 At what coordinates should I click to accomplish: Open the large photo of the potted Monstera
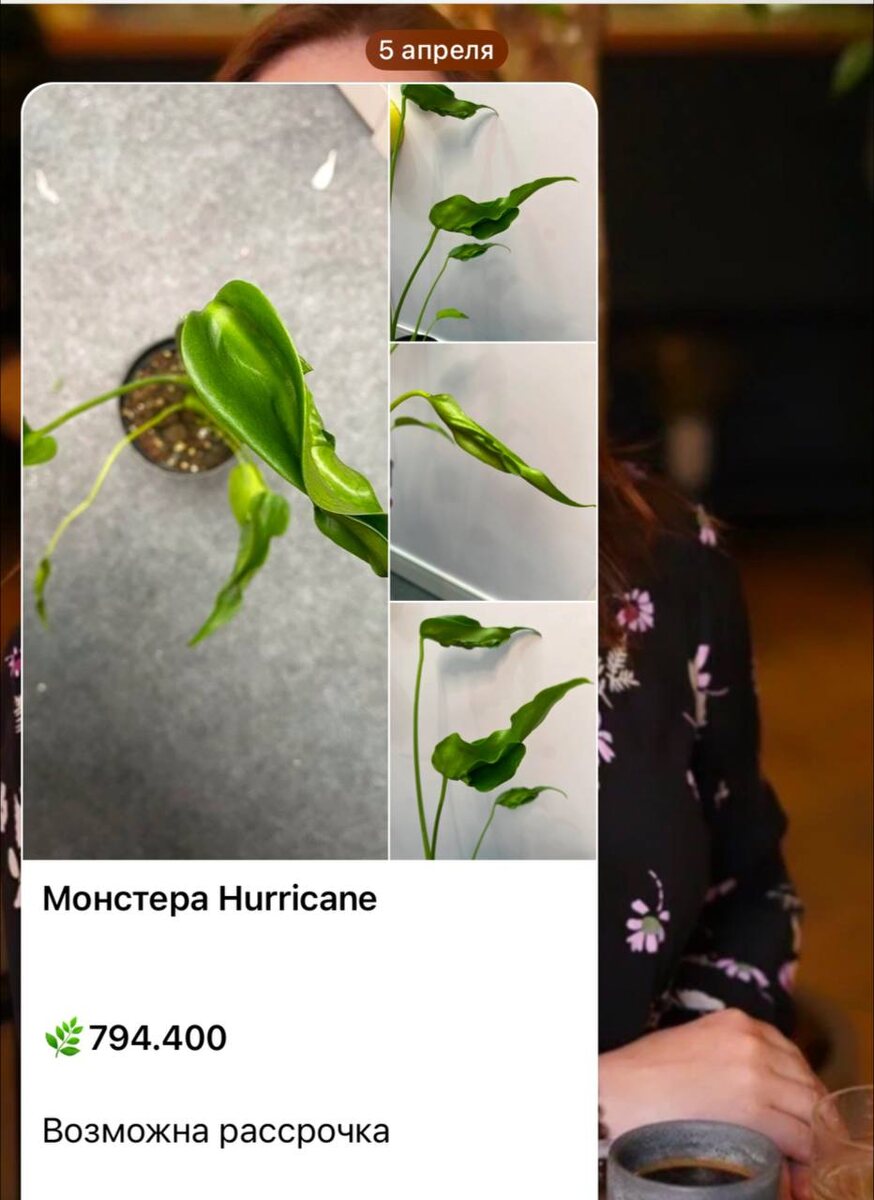click(x=205, y=470)
